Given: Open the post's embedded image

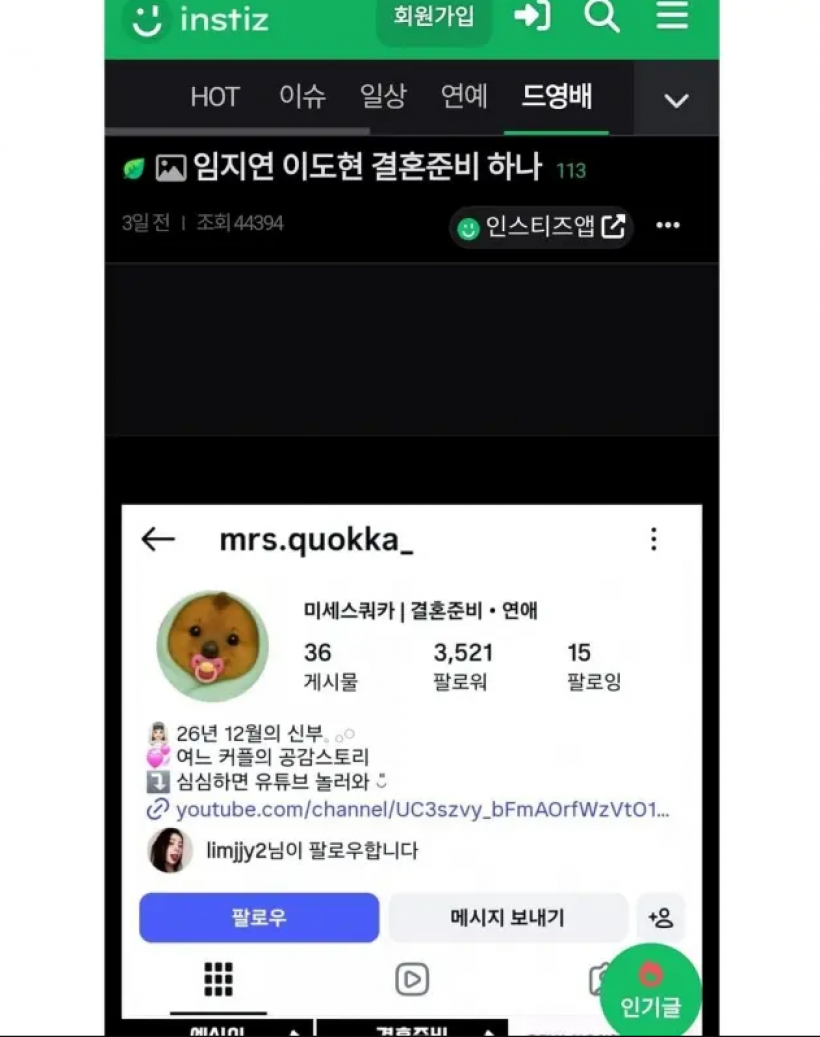Looking at the screenshot, I should (411, 760).
